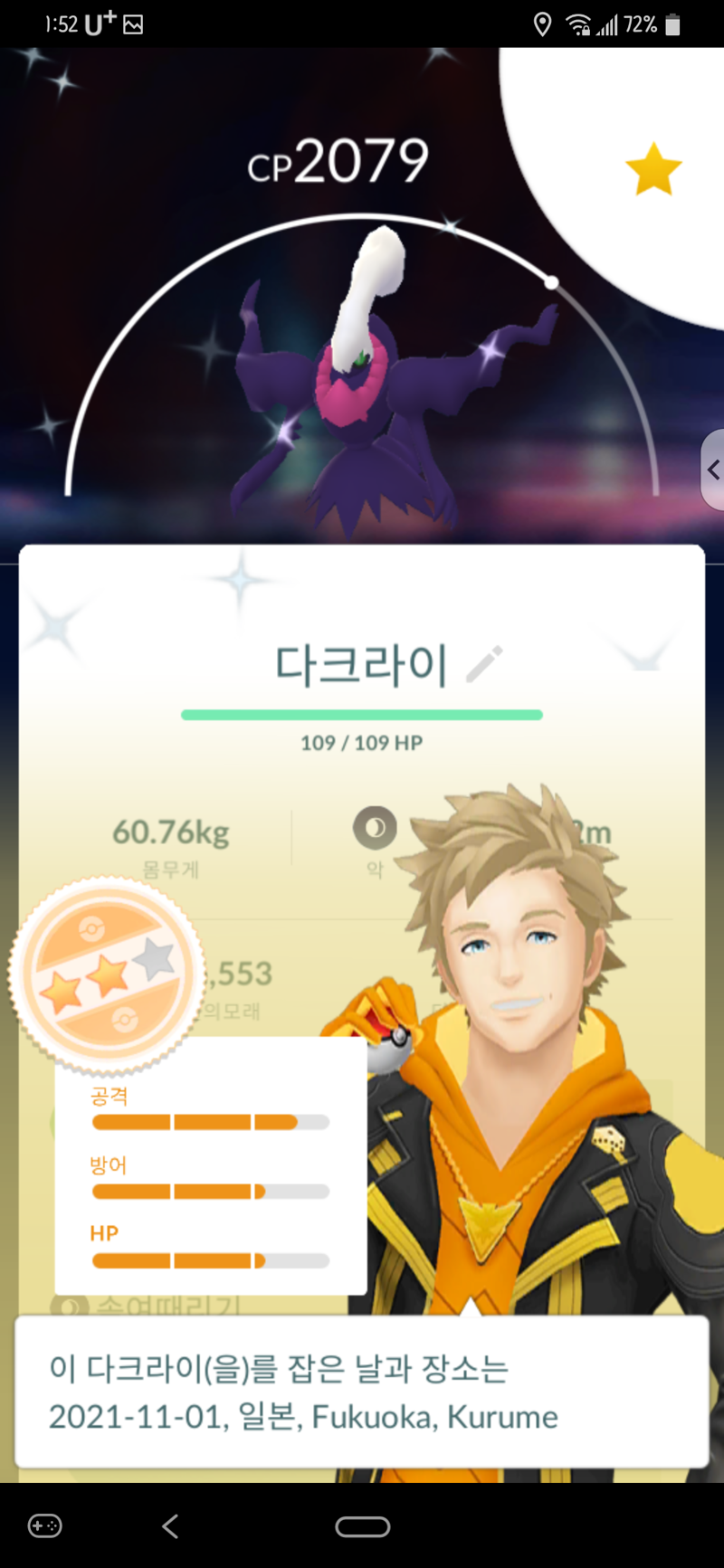The width and height of the screenshot is (724, 1568).
Task: Edit Darkrai's nickname with the pencil icon
Action: click(x=484, y=664)
